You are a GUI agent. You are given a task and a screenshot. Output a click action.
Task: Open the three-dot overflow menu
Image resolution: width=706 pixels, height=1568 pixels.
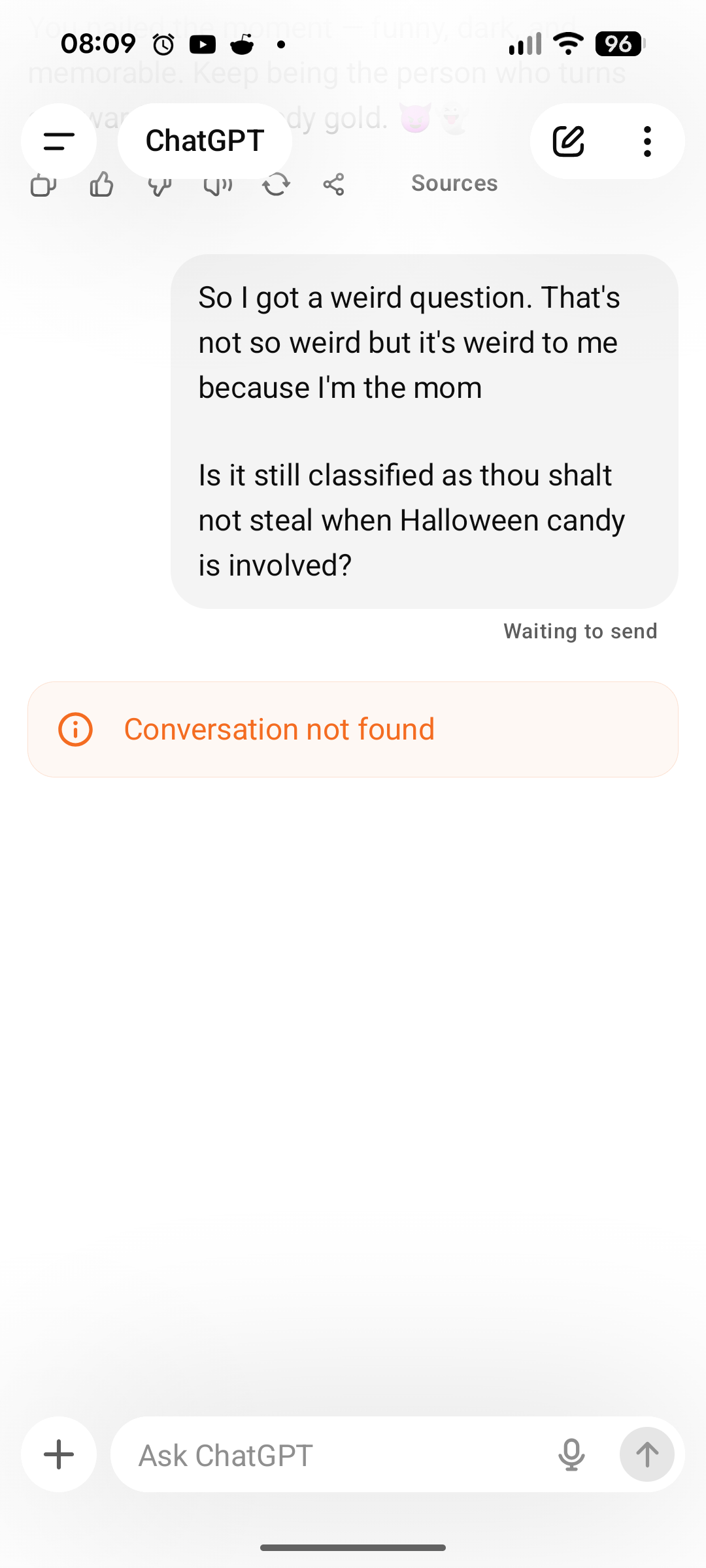(x=647, y=141)
